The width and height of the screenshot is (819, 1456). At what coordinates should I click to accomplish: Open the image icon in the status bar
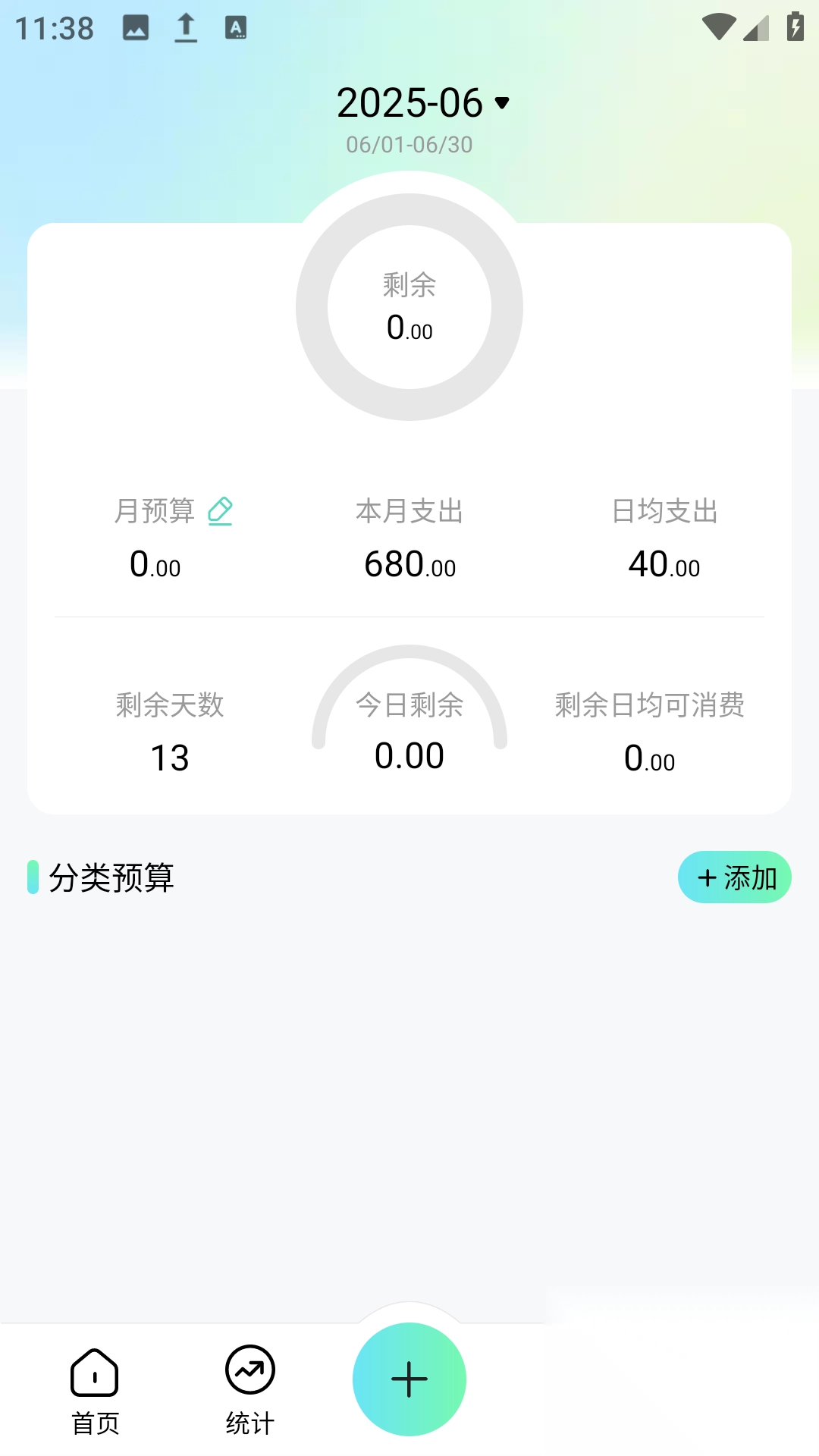click(135, 26)
